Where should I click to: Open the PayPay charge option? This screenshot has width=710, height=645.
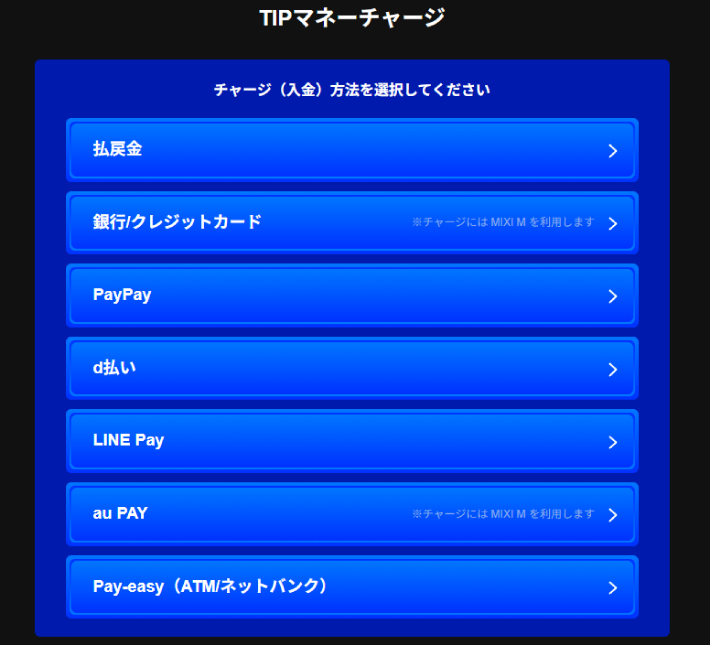[352, 296]
